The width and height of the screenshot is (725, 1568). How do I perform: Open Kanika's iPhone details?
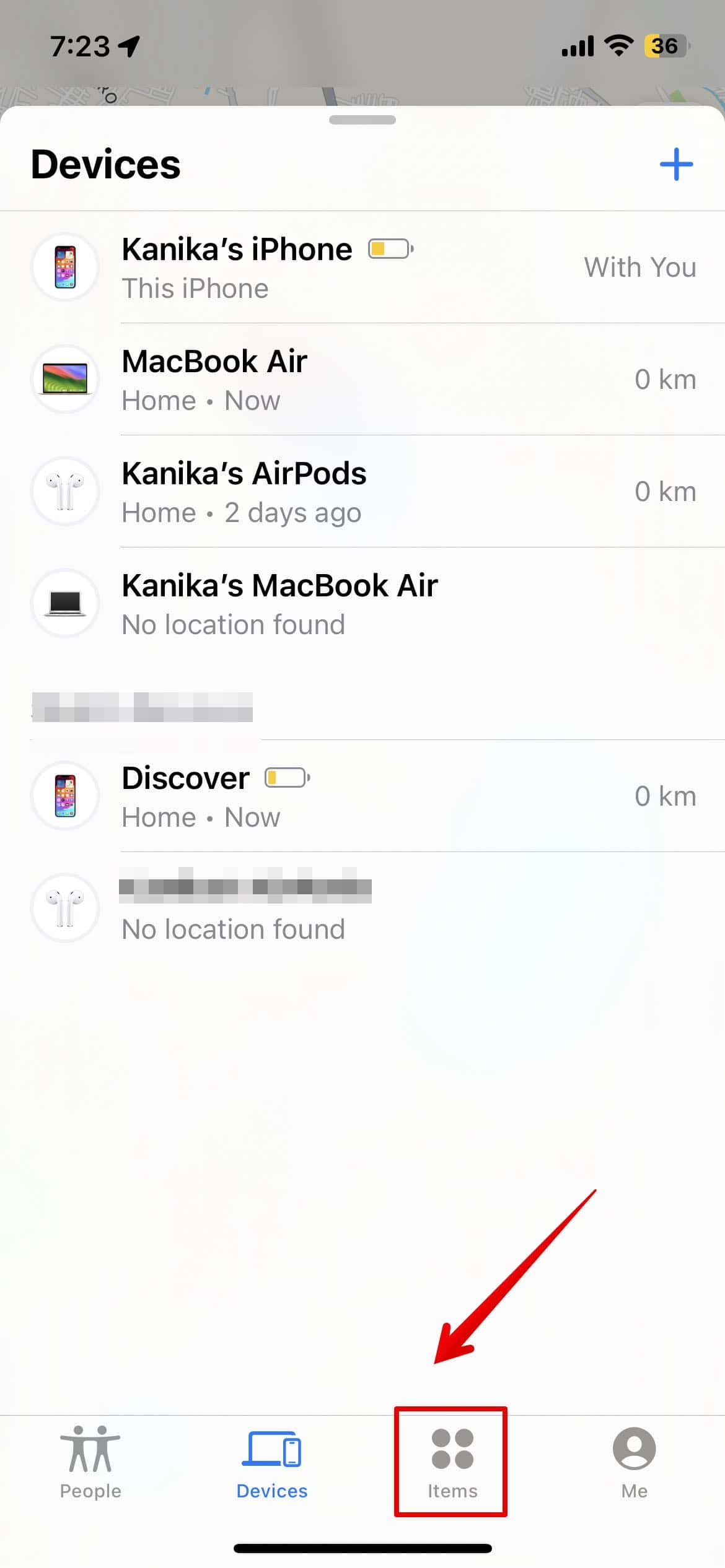tap(362, 268)
